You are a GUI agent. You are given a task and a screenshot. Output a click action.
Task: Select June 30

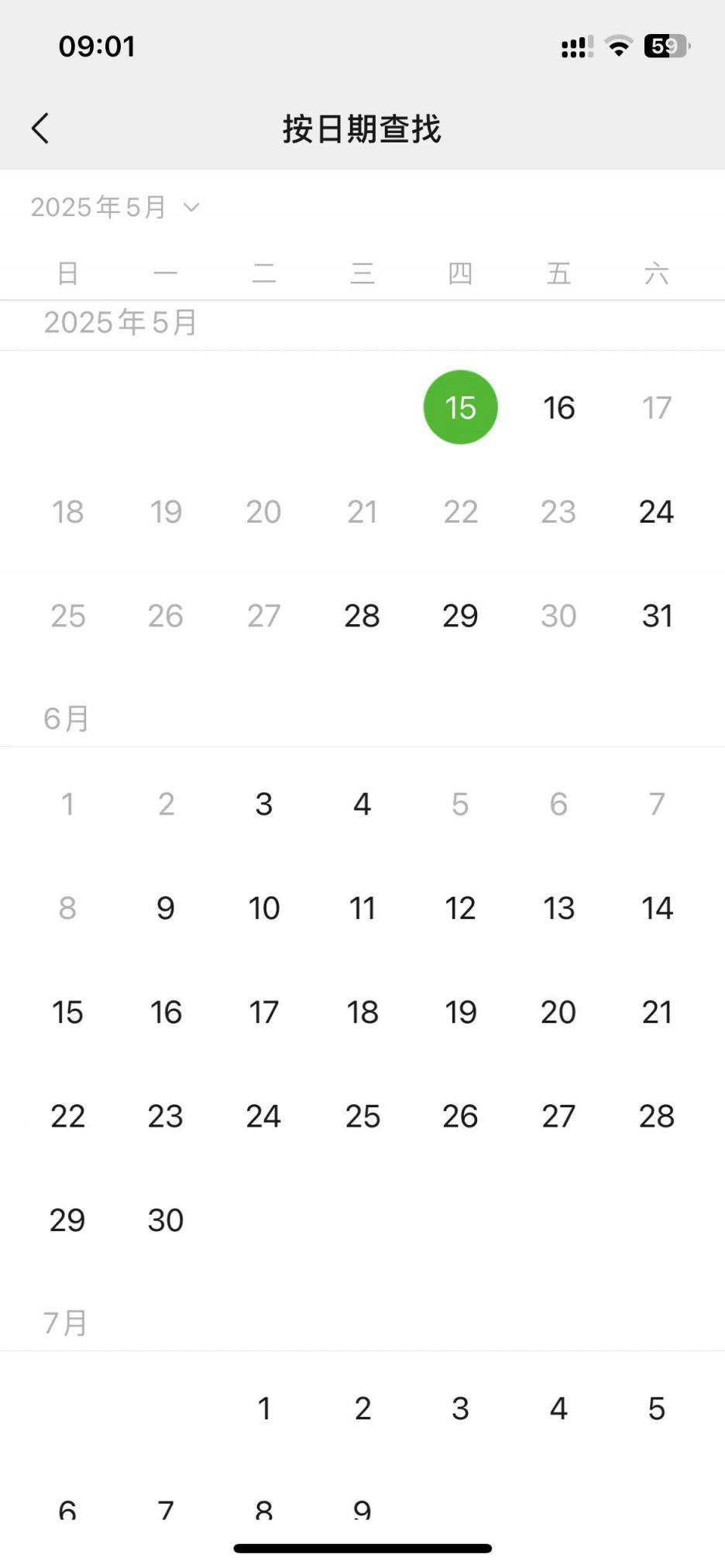pyautogui.click(x=166, y=1220)
